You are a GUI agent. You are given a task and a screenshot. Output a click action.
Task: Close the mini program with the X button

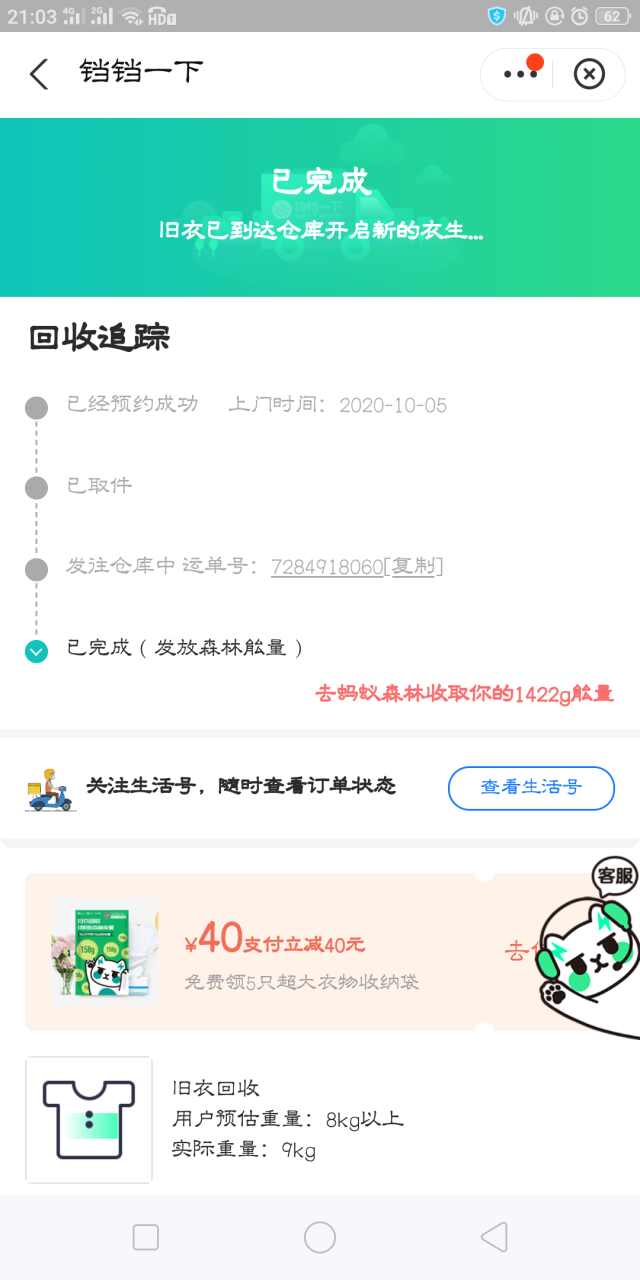tap(589, 74)
